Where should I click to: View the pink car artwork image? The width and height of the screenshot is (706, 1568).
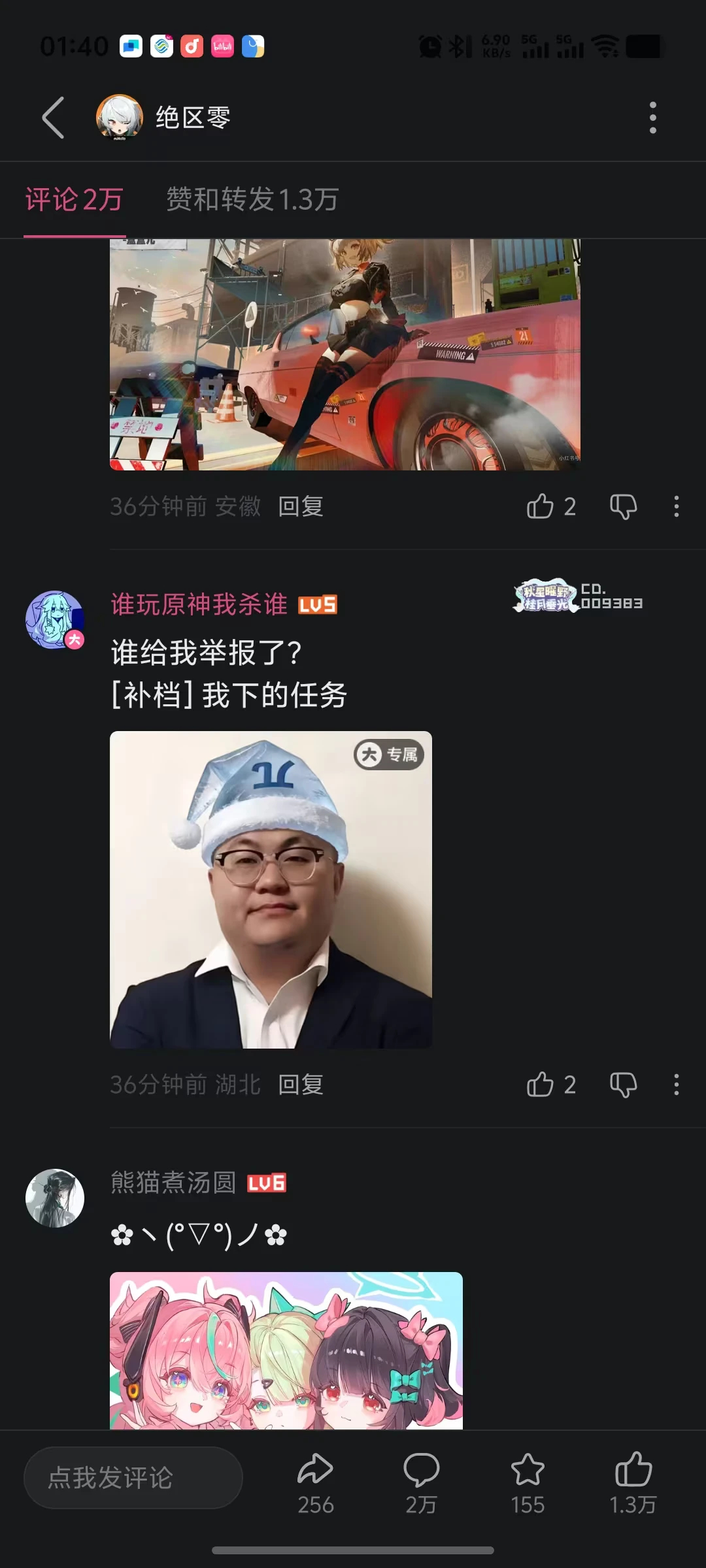[x=345, y=354]
